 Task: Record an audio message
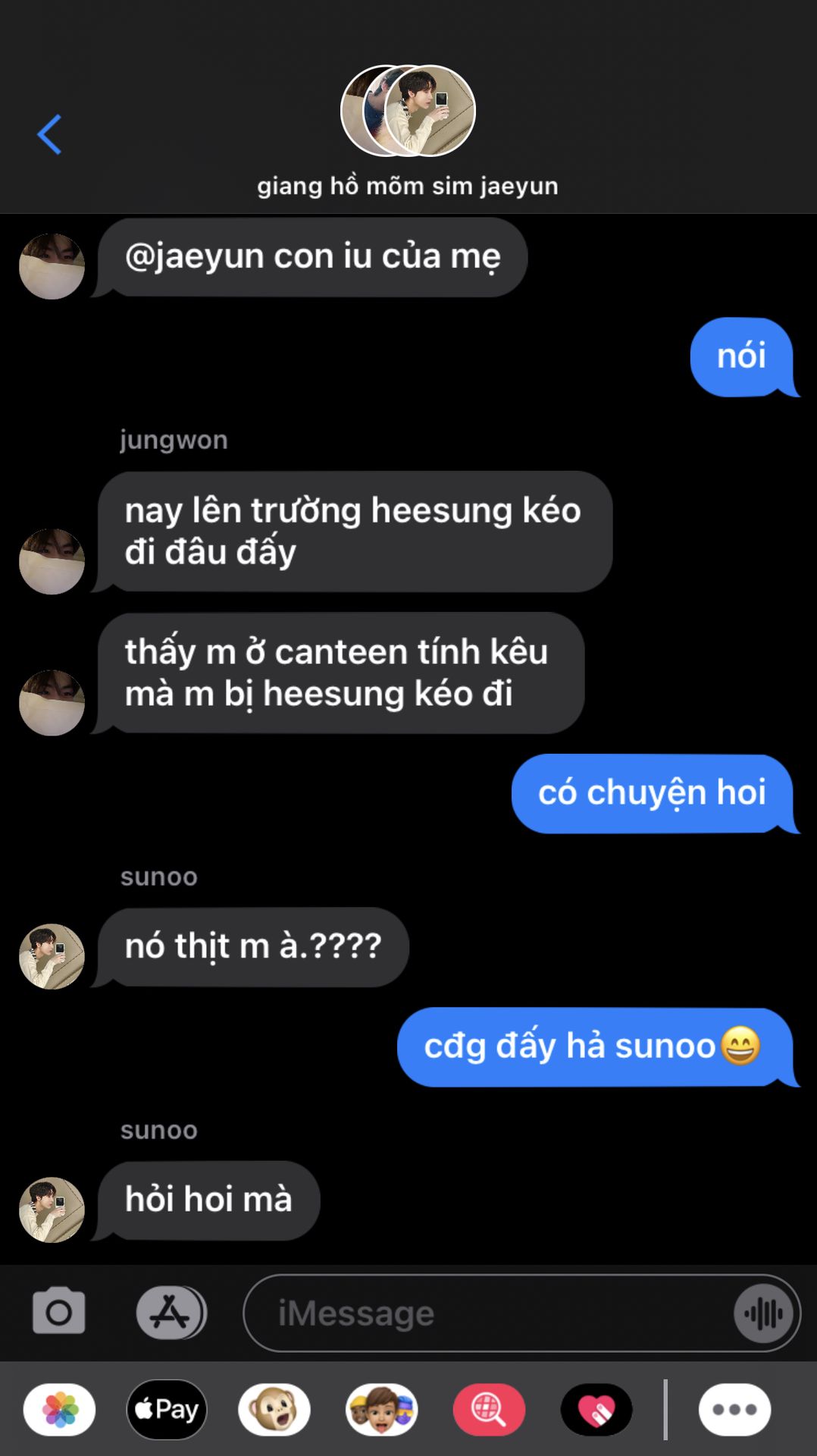(x=764, y=1313)
